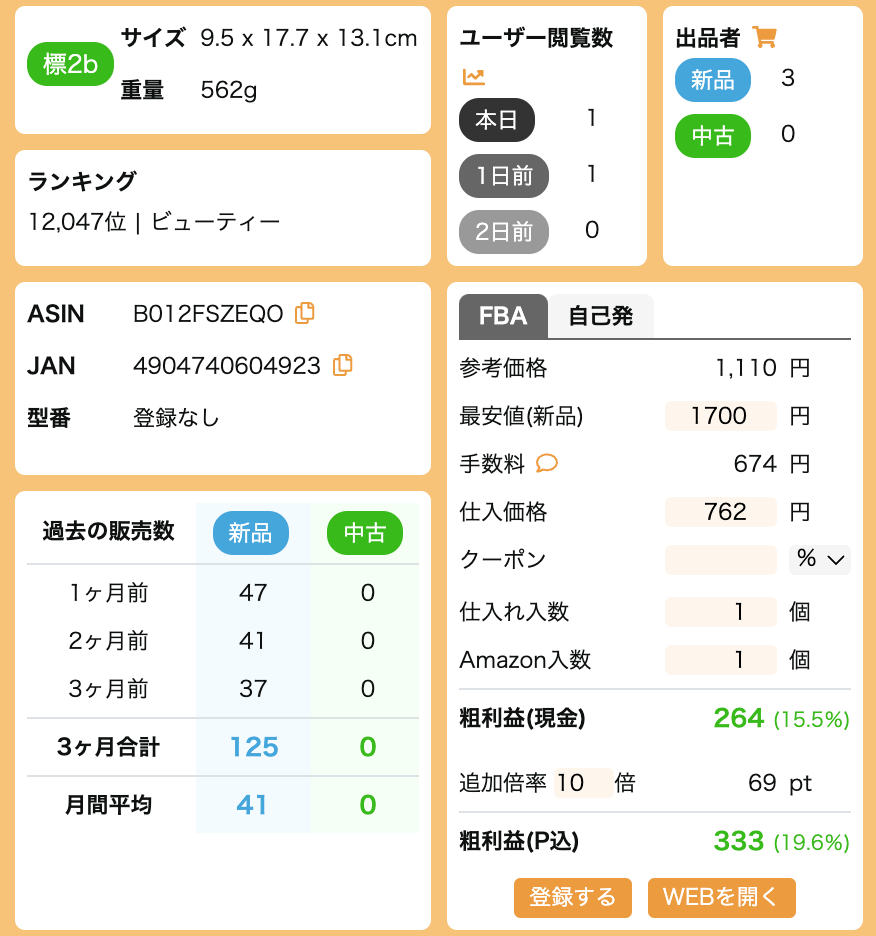Open the seller cart icon
Viewport: 876px width, 936px height.
[x=764, y=38]
